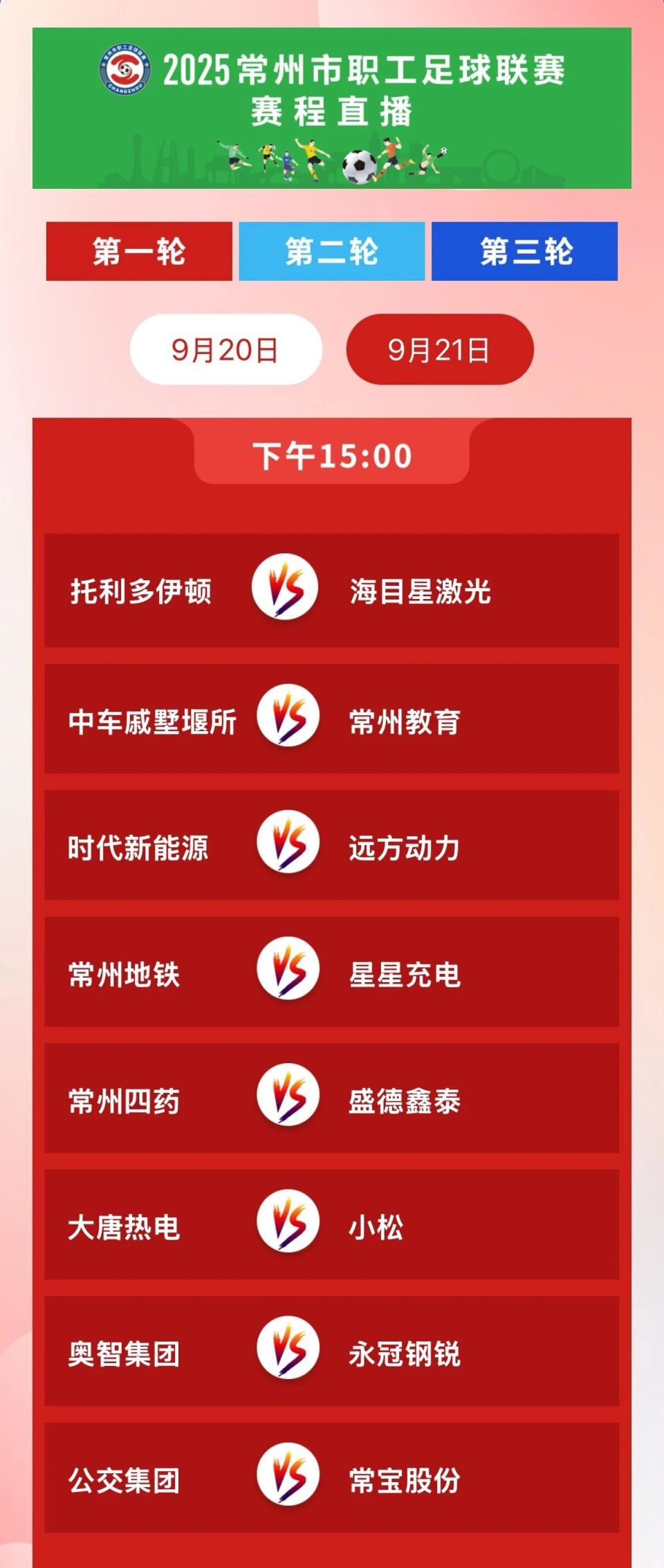The height and width of the screenshot is (1568, 664).
Task: Open the 公交集团 vs 常宝股份 match
Action: click(331, 1478)
